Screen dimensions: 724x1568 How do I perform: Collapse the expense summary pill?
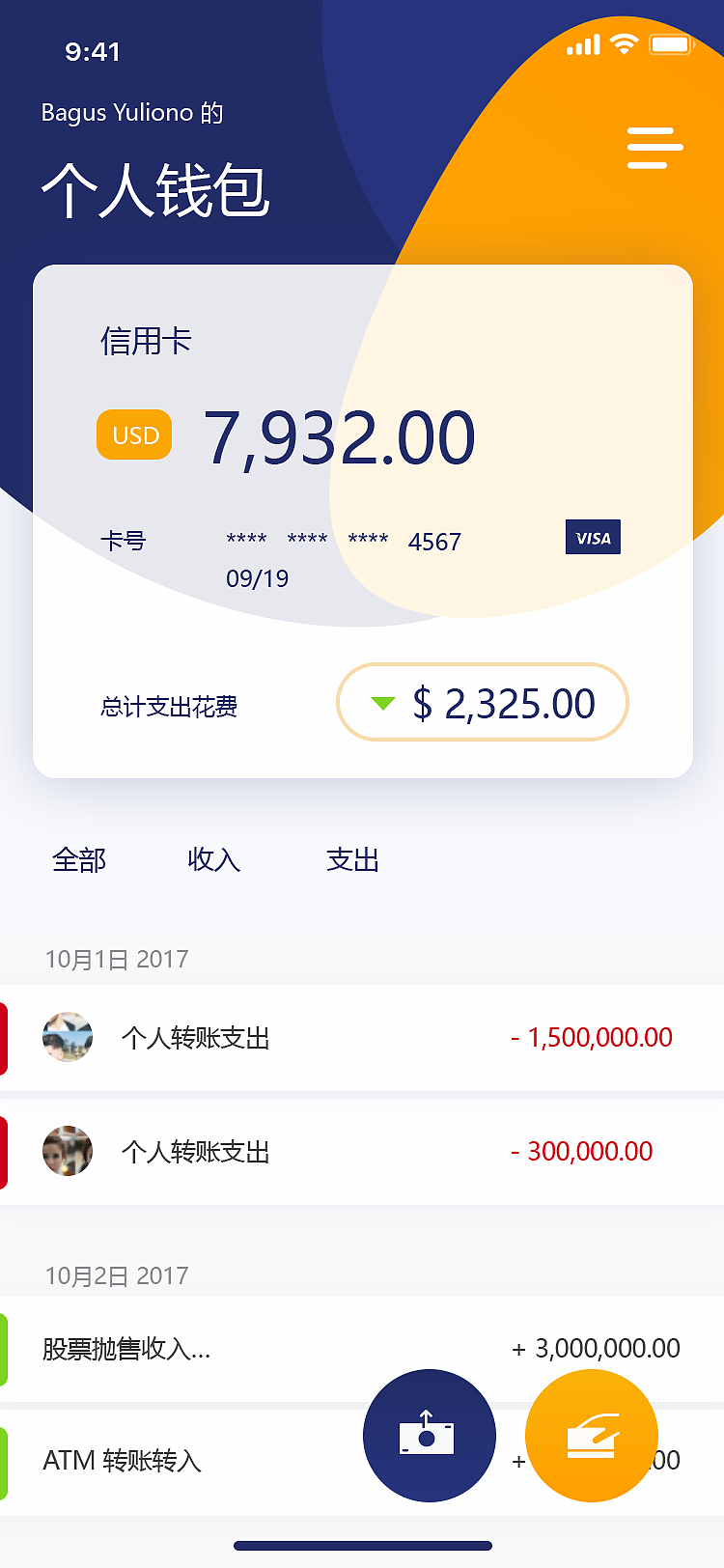(x=482, y=703)
